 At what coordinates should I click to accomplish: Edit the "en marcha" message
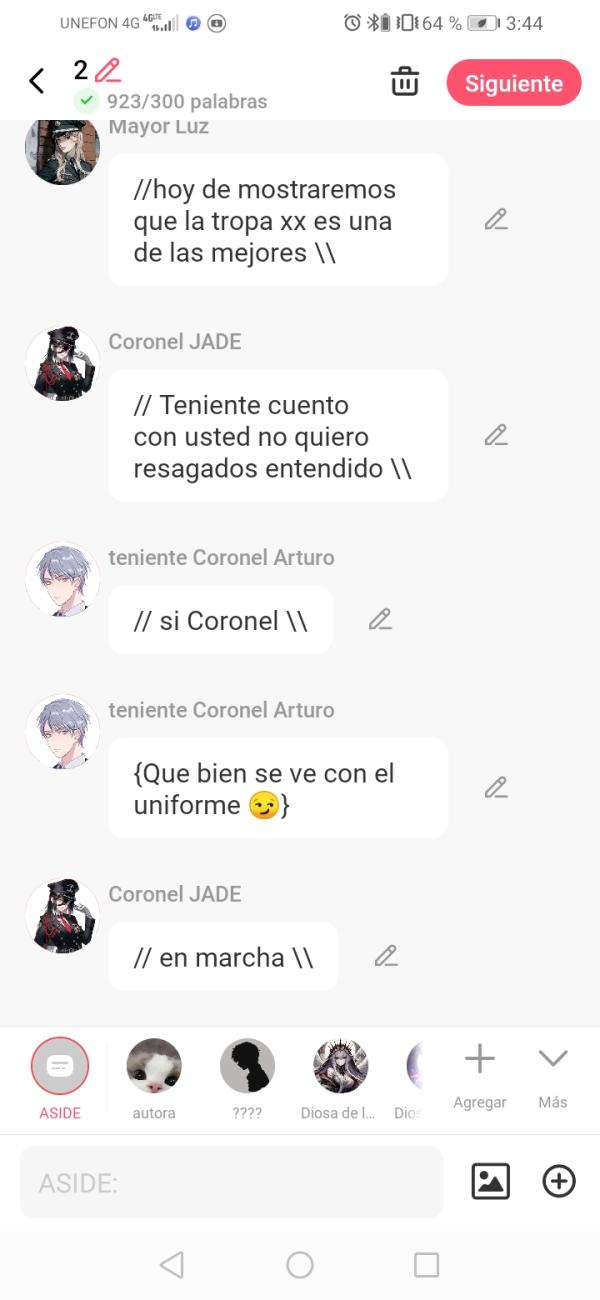point(386,957)
